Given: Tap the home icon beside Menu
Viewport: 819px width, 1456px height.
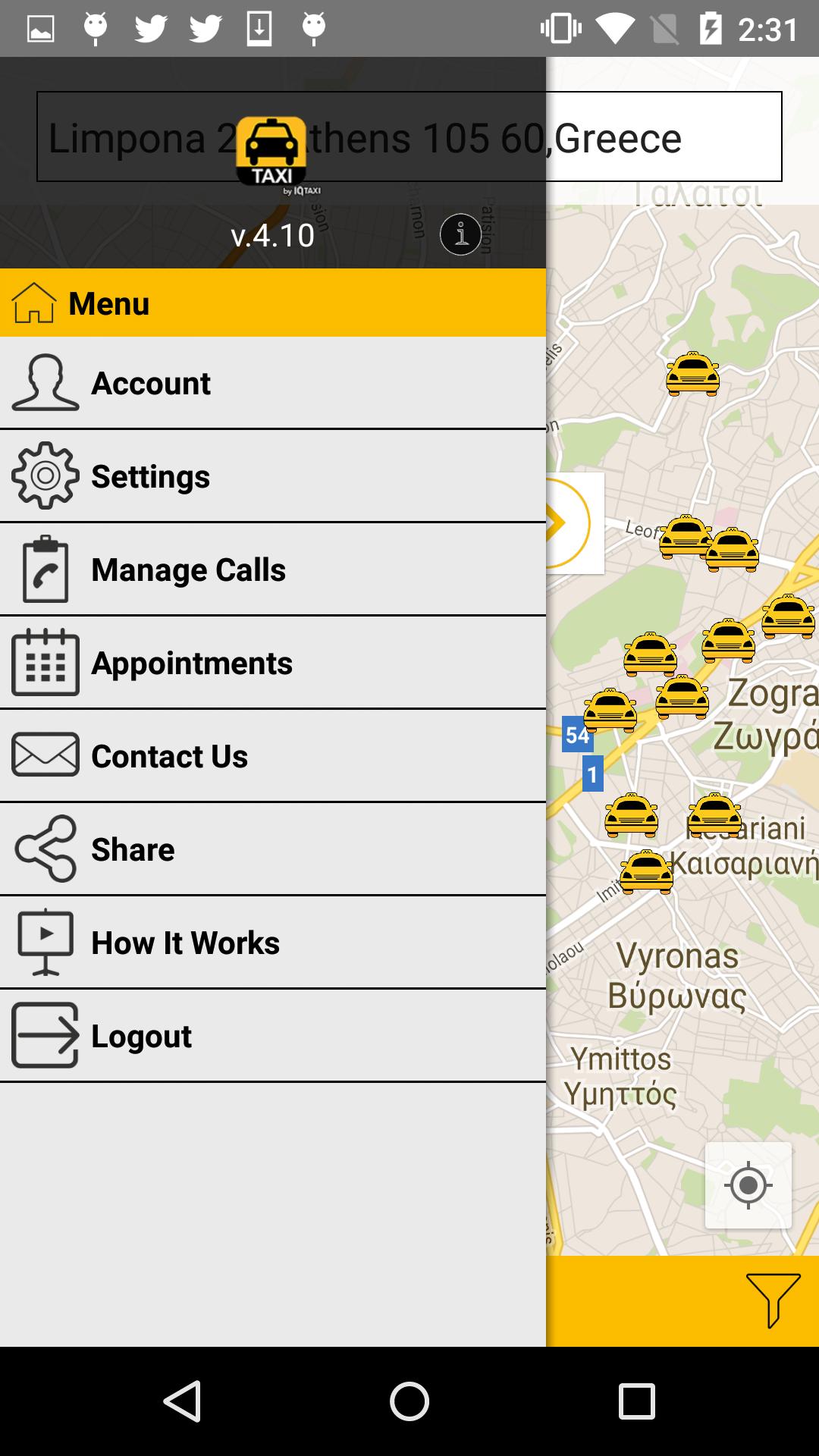Looking at the screenshot, I should (33, 303).
